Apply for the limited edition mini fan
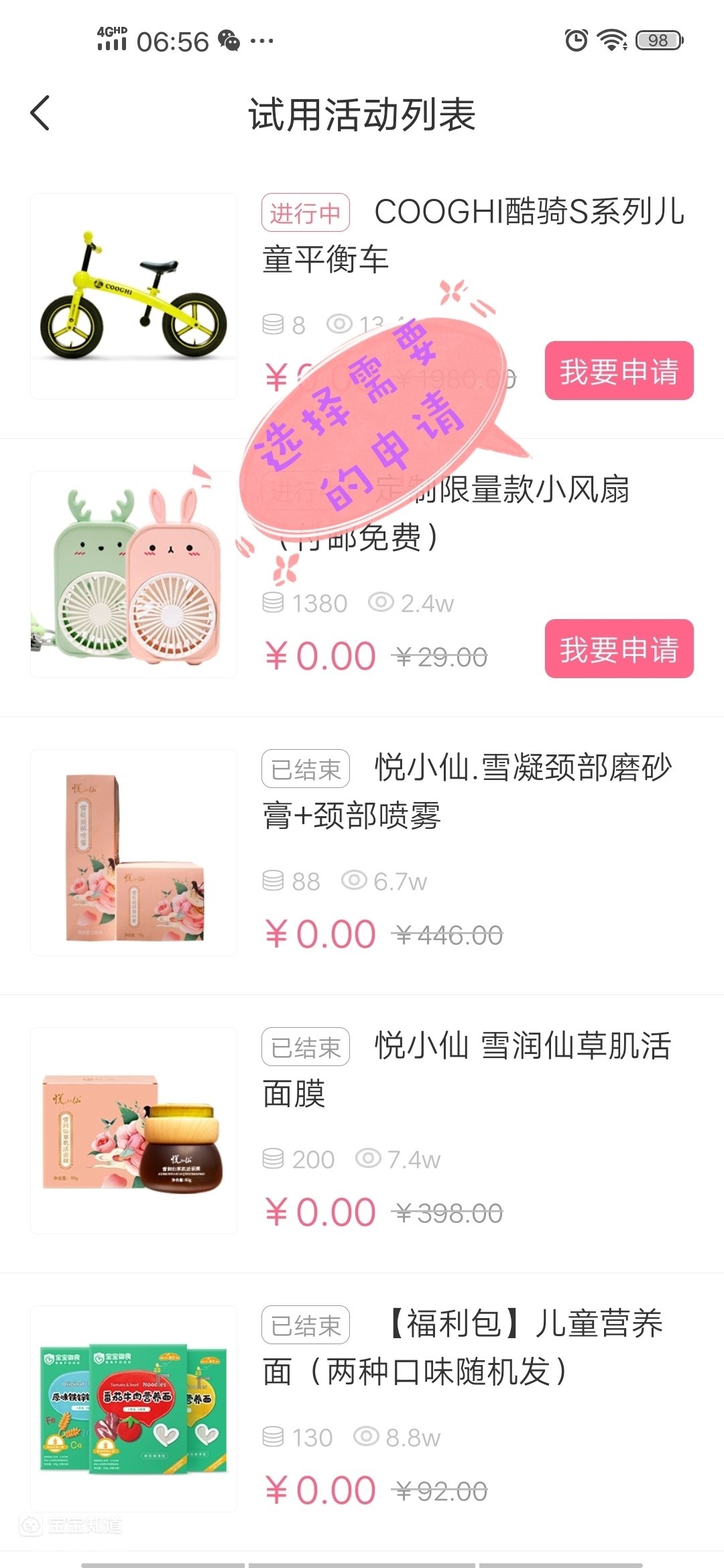Screen dimensions: 724x1568 (x=618, y=649)
